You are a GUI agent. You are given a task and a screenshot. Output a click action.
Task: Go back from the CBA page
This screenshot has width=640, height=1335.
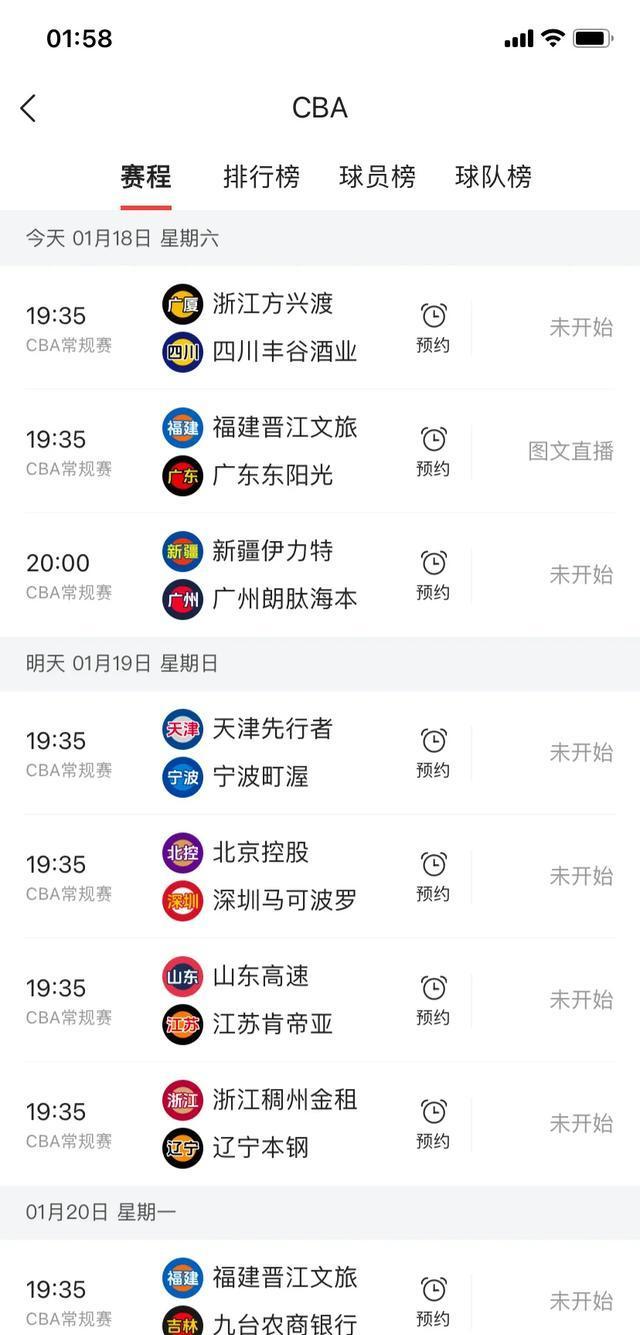(x=28, y=108)
